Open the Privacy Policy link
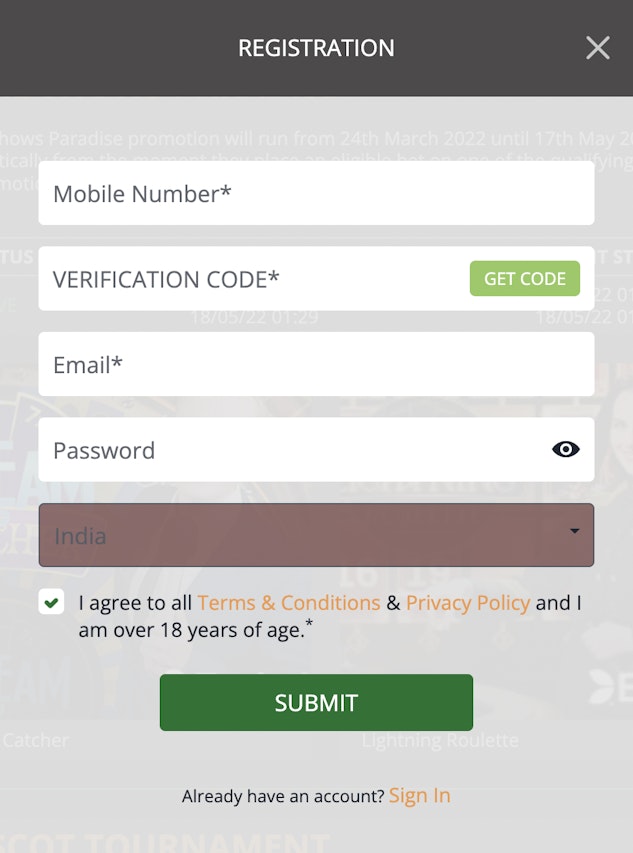The height and width of the screenshot is (853, 633). pyautogui.click(x=467, y=603)
